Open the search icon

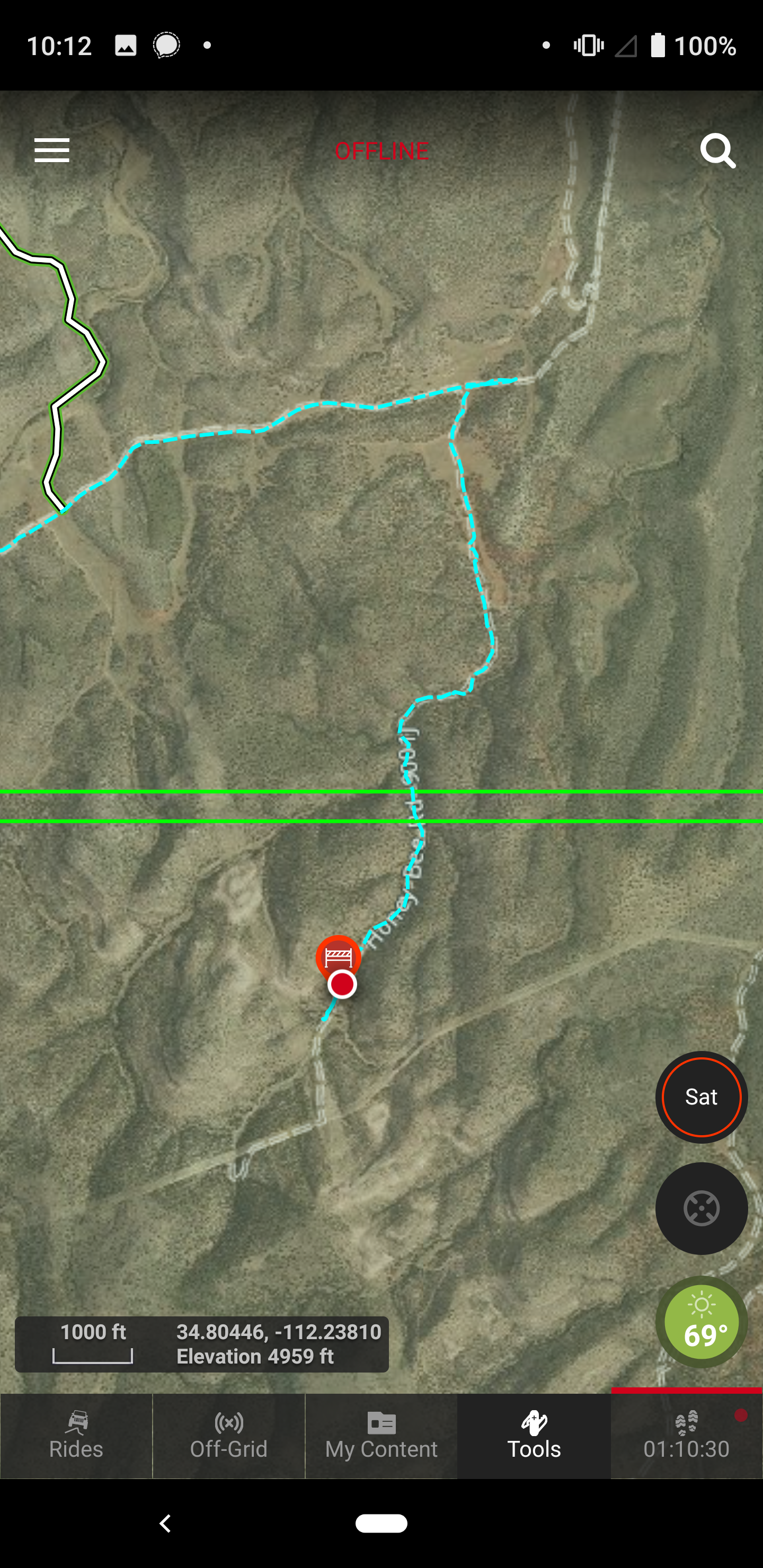coord(717,151)
